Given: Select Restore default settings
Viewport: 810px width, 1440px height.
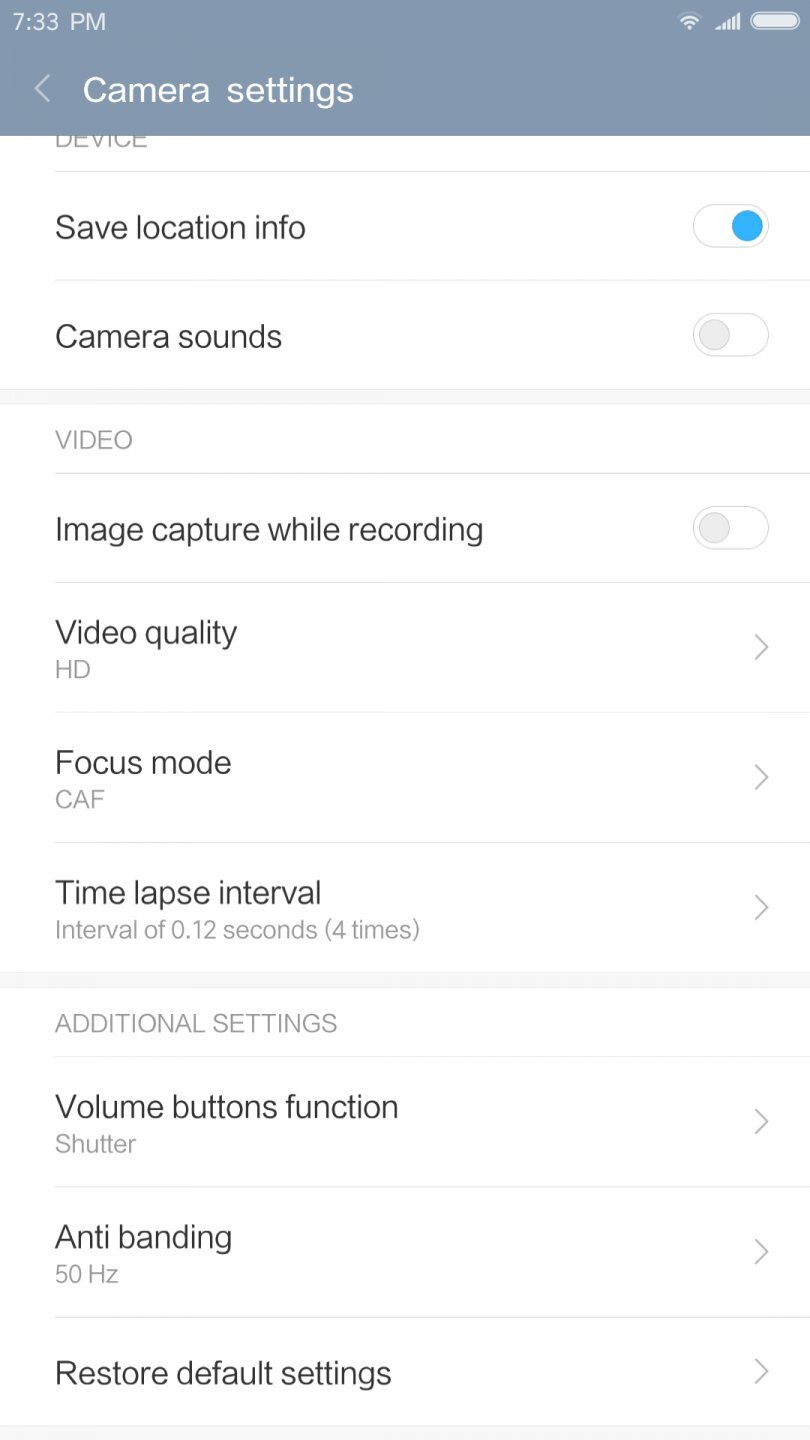Looking at the screenshot, I should pos(405,1372).
